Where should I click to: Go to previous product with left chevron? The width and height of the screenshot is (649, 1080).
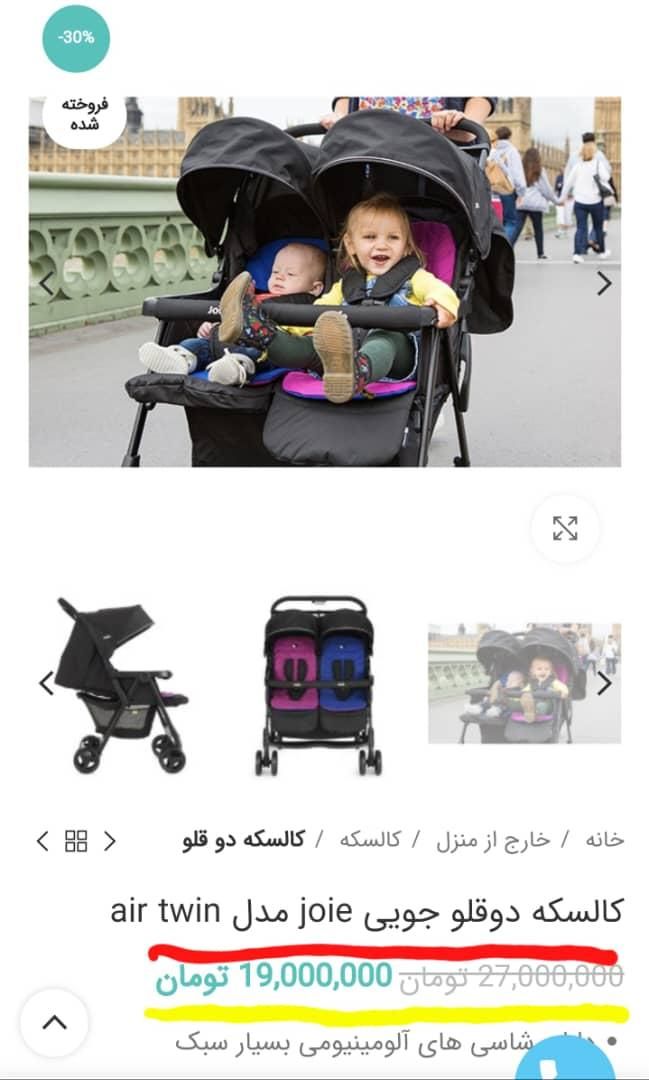(x=42, y=841)
